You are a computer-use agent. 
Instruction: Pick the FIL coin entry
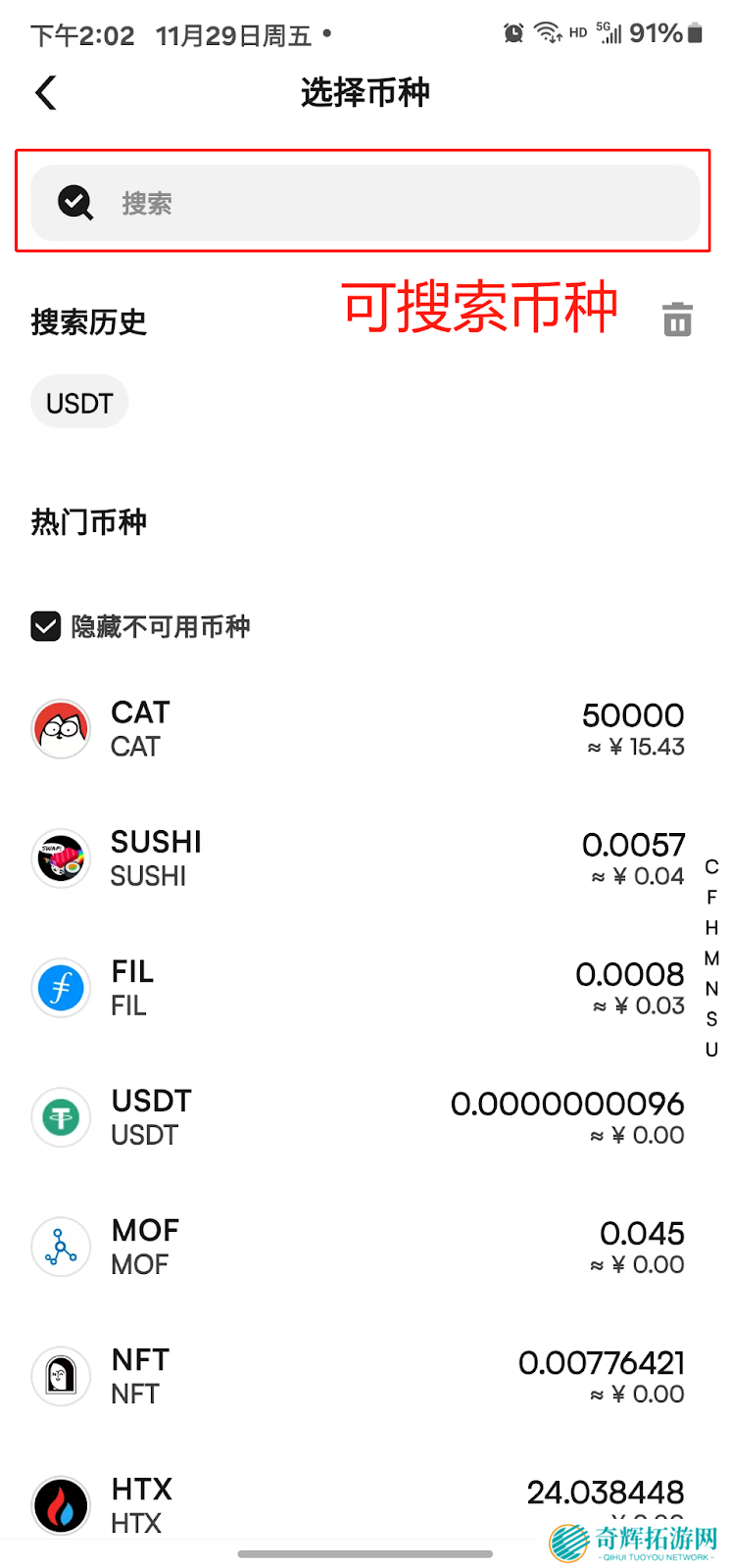(x=358, y=988)
